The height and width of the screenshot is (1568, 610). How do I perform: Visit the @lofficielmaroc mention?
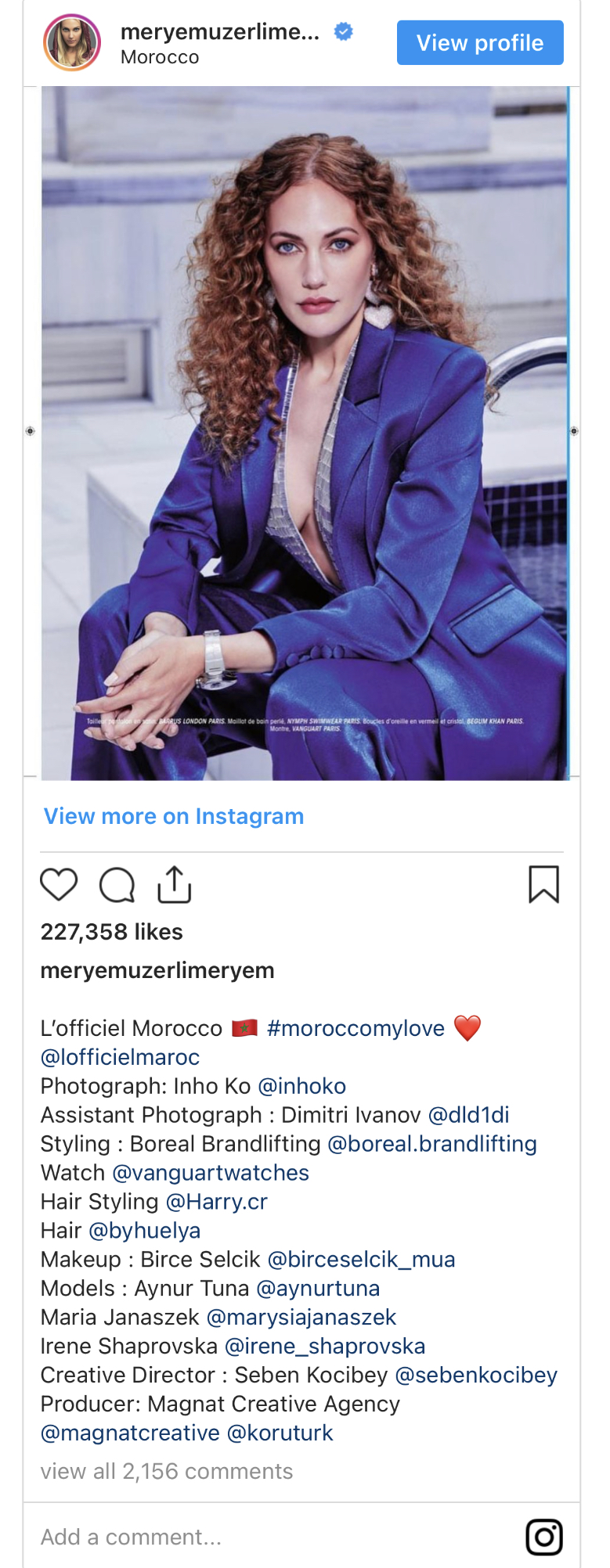[x=121, y=1057]
